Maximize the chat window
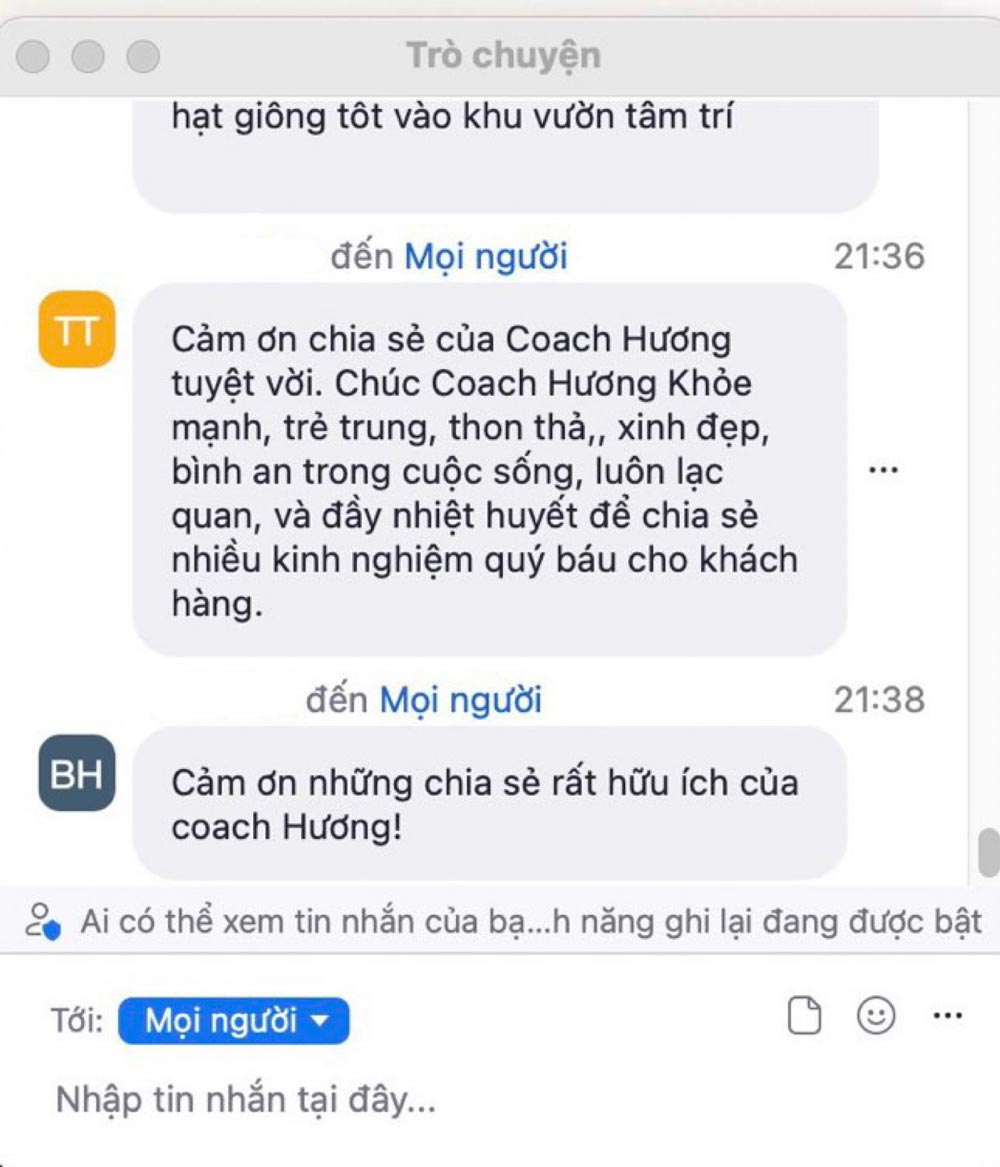The image size is (1000, 1167). pos(143,56)
